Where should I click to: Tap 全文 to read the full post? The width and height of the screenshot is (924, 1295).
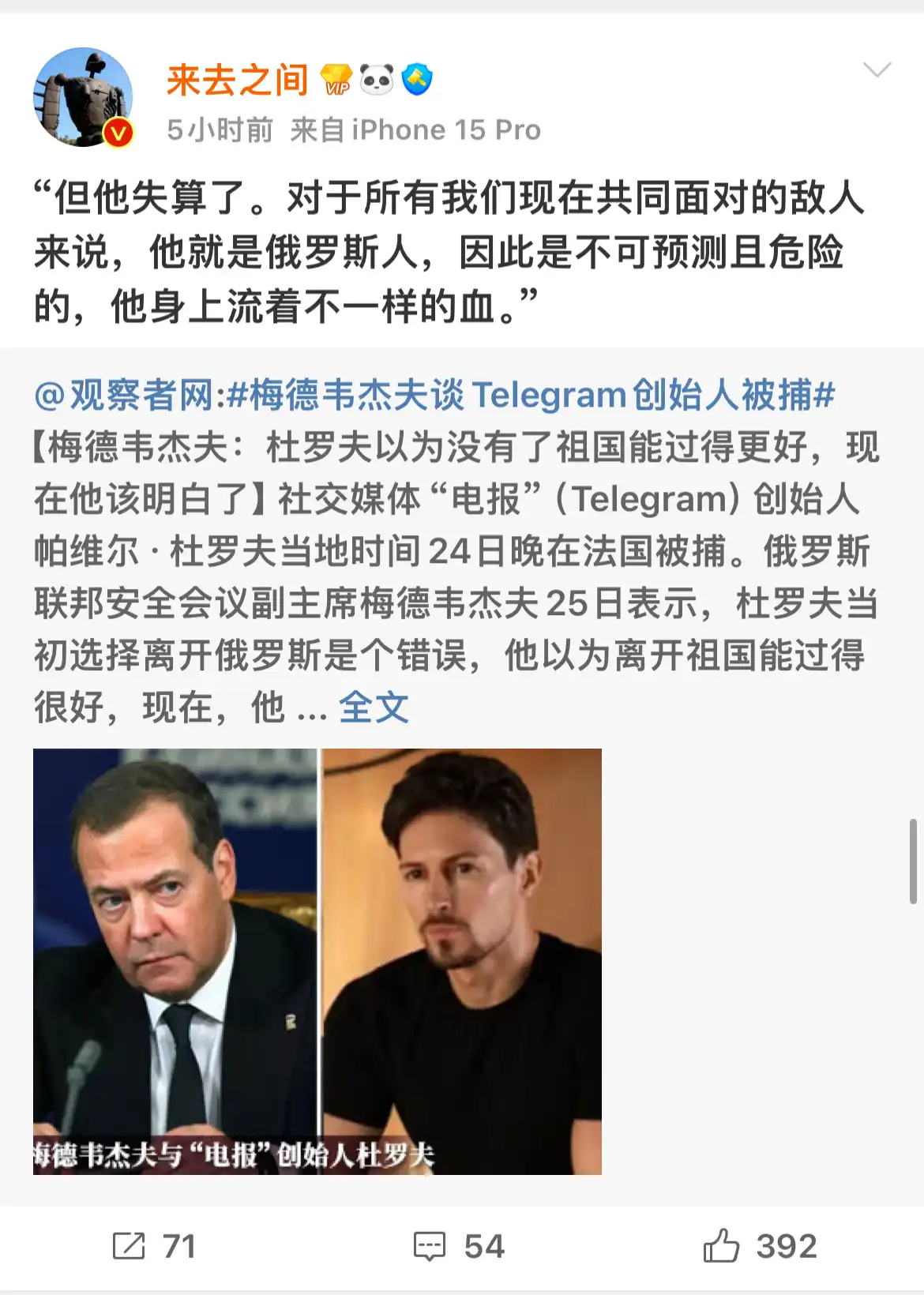[374, 708]
